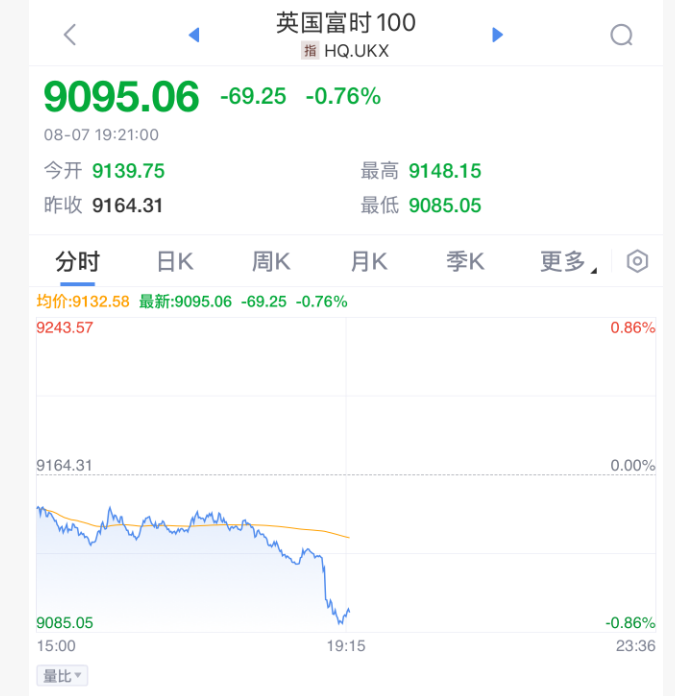Go back to the previous page
Image resolution: width=675 pixels, height=696 pixels.
[69, 35]
